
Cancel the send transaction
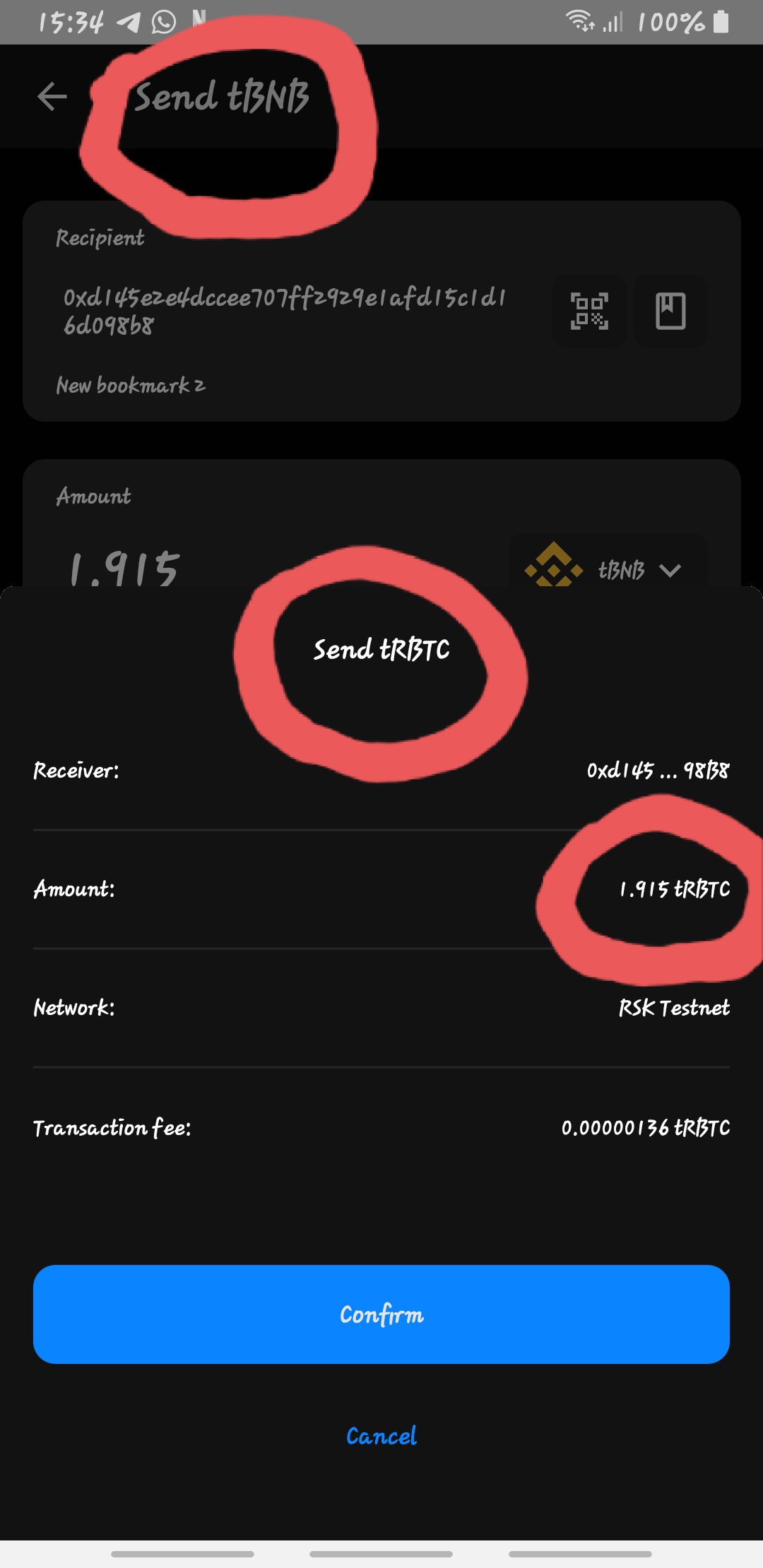tap(381, 1436)
